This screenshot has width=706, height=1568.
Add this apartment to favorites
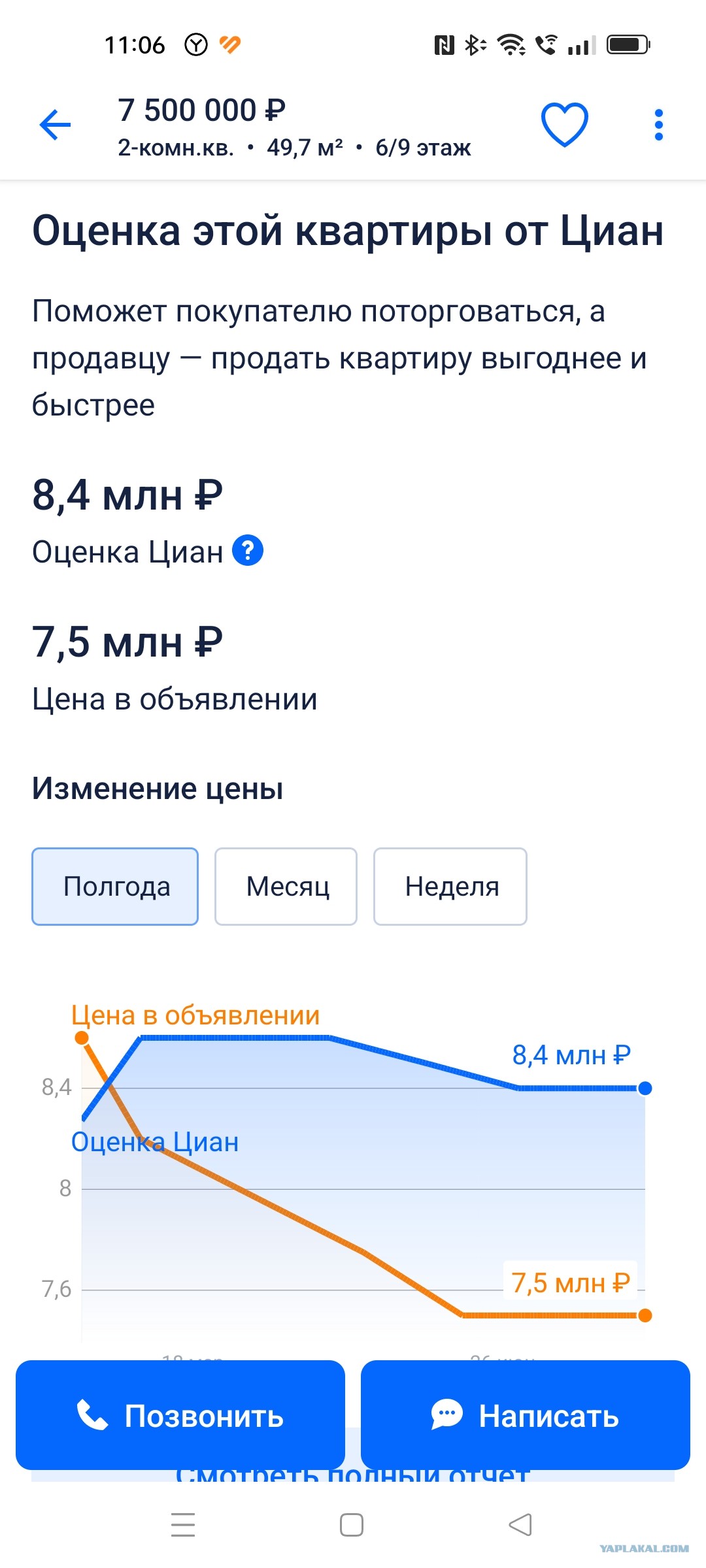pyautogui.click(x=565, y=124)
